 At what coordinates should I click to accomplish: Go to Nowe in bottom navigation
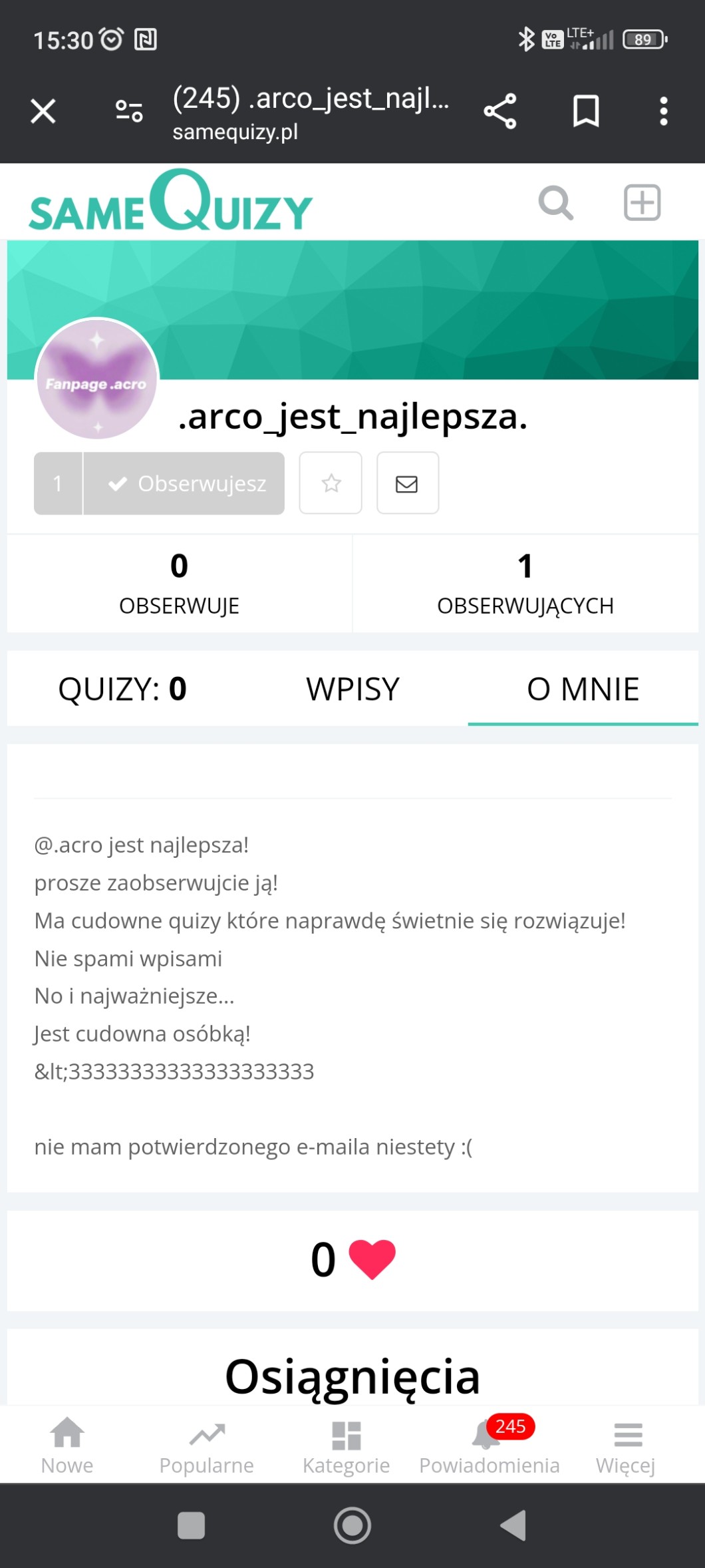click(x=67, y=1446)
